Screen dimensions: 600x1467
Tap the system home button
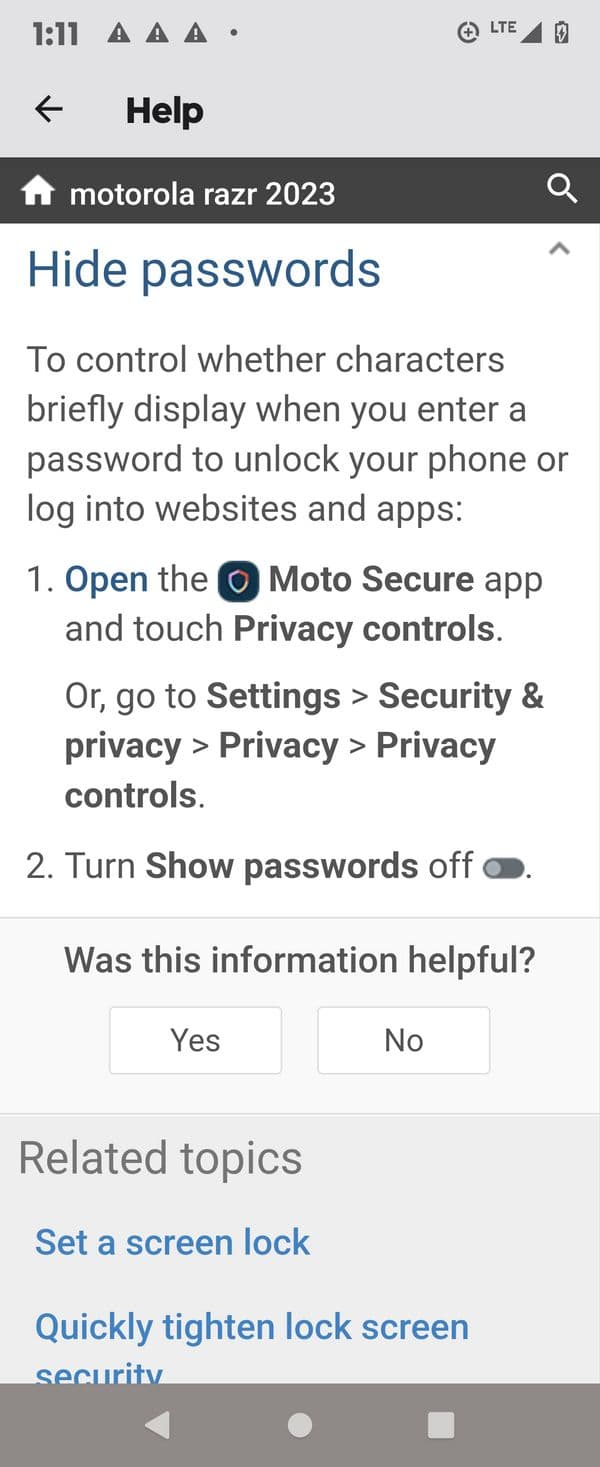[x=299, y=1425]
